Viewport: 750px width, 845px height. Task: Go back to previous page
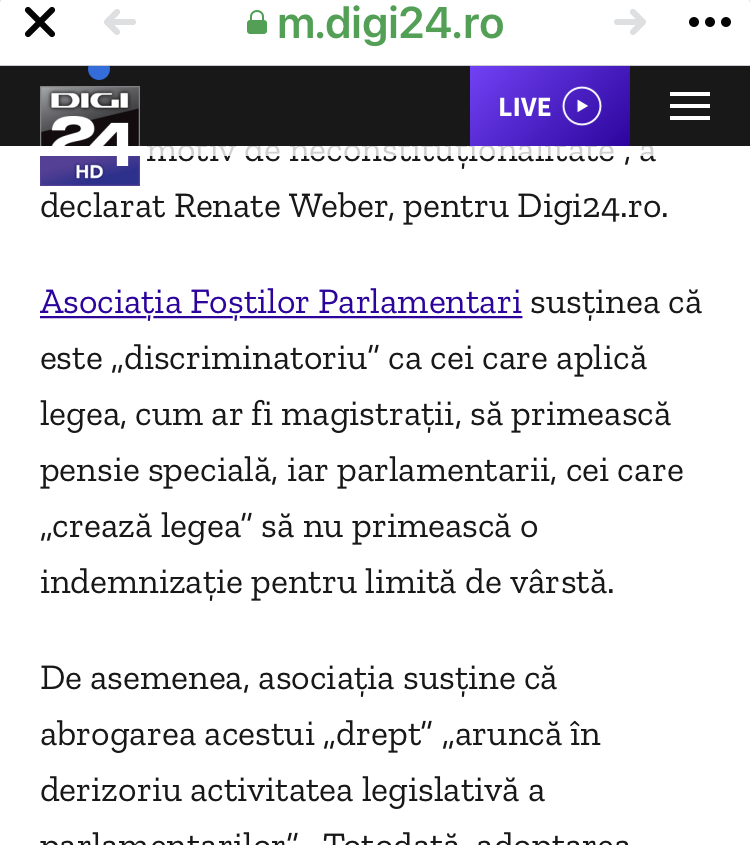click(120, 23)
